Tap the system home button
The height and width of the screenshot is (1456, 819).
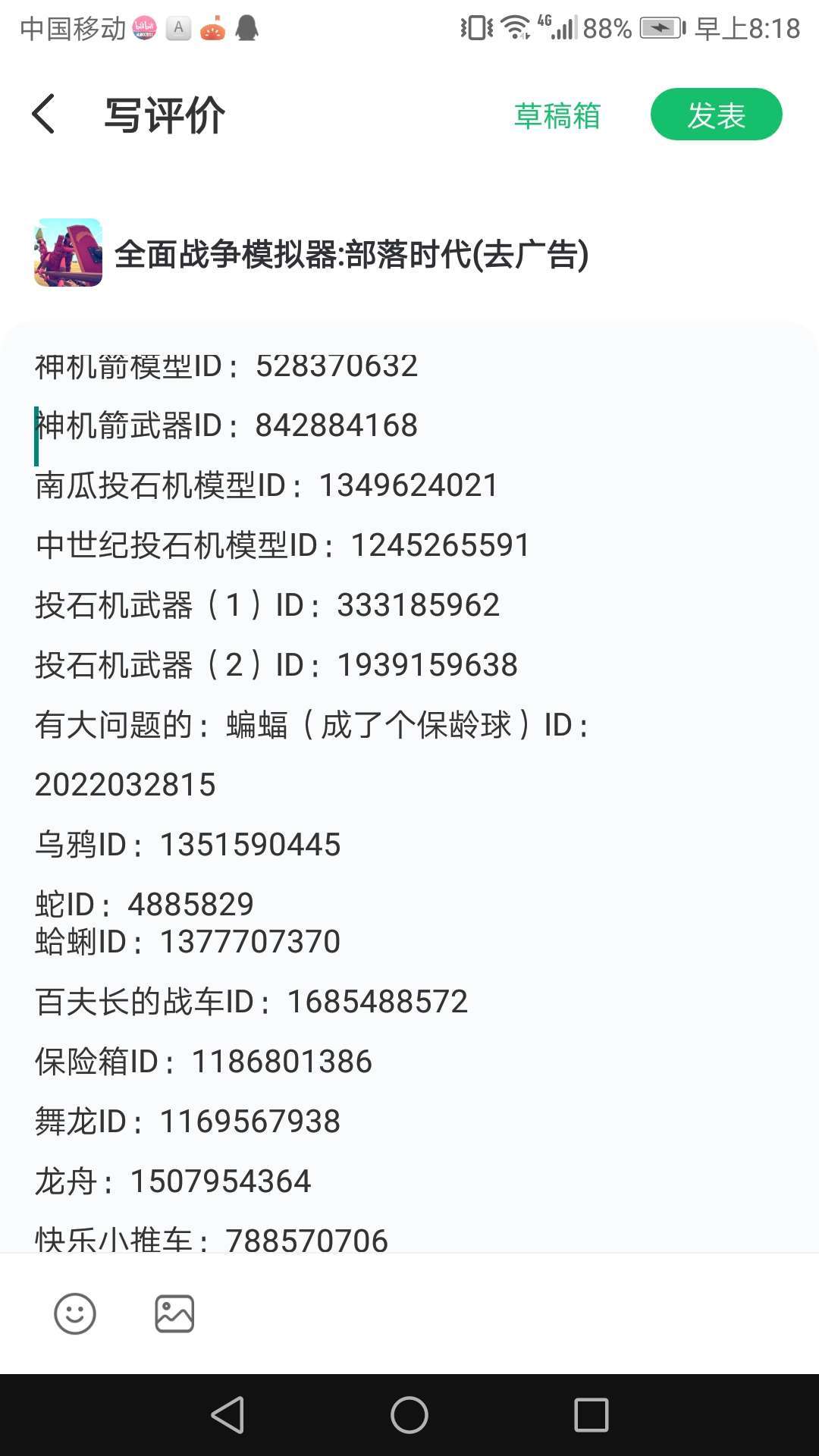click(x=409, y=1415)
